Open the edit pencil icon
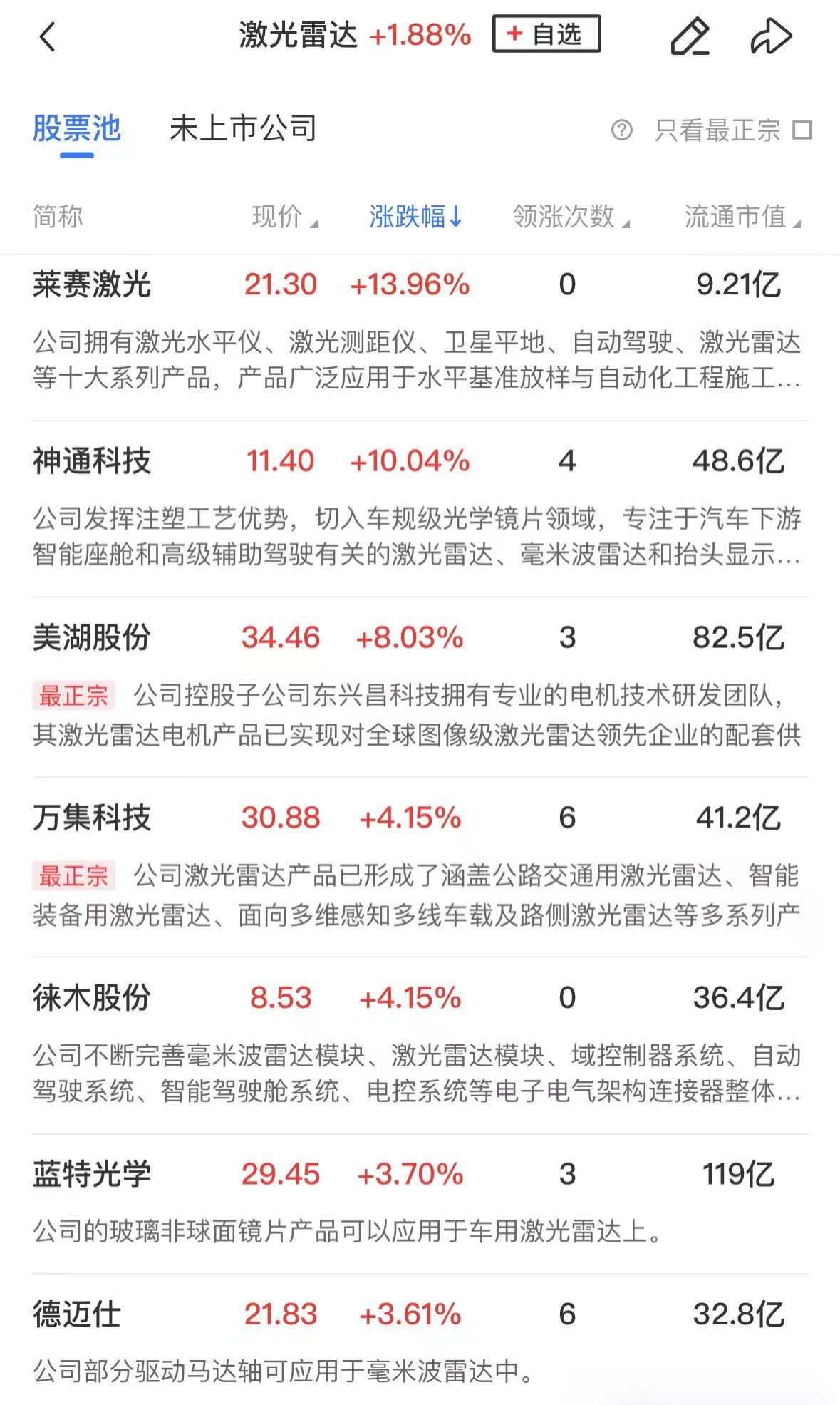Viewport: 840px width, 1405px height. [x=690, y=37]
